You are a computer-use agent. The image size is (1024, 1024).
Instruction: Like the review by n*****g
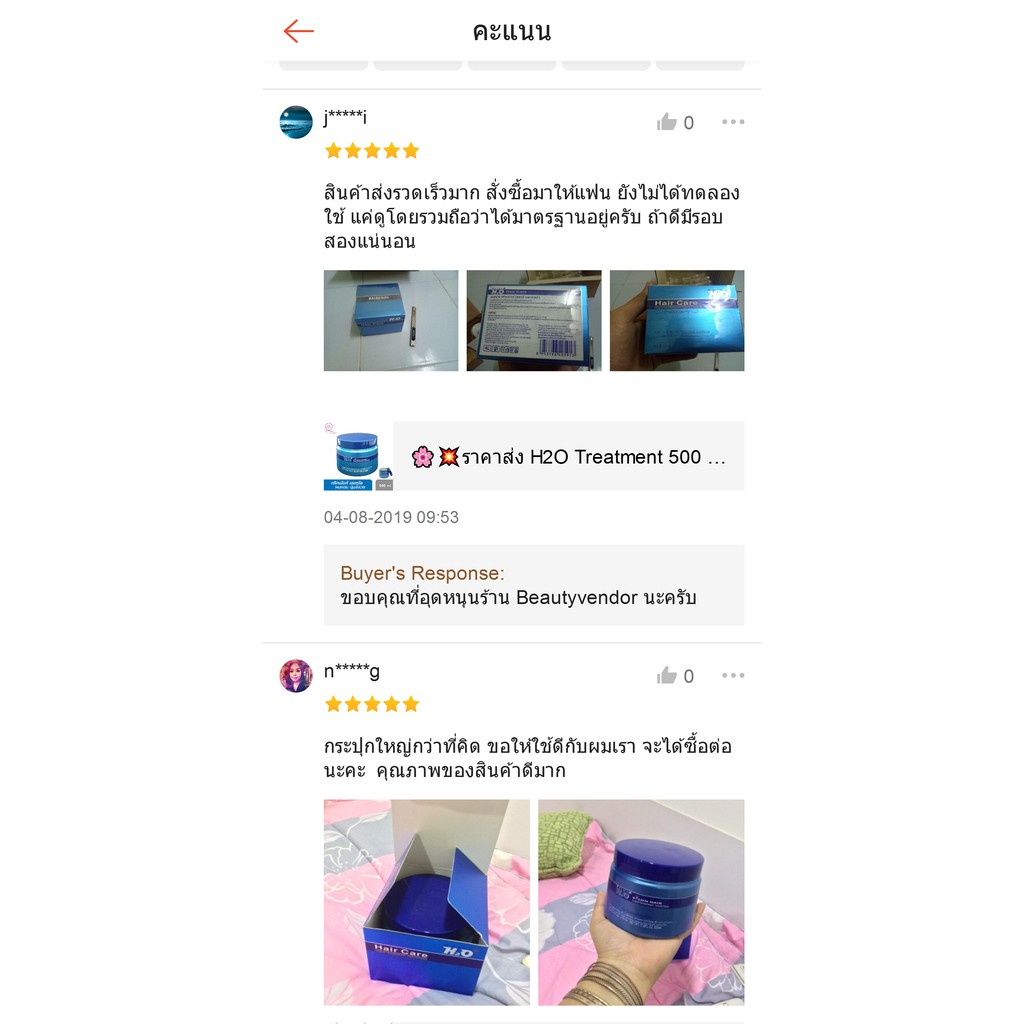coord(667,675)
